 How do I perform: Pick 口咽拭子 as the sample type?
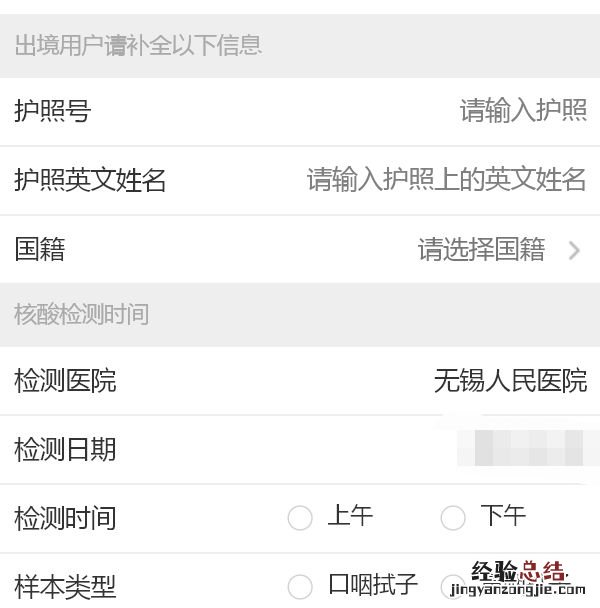[x=300, y=586]
